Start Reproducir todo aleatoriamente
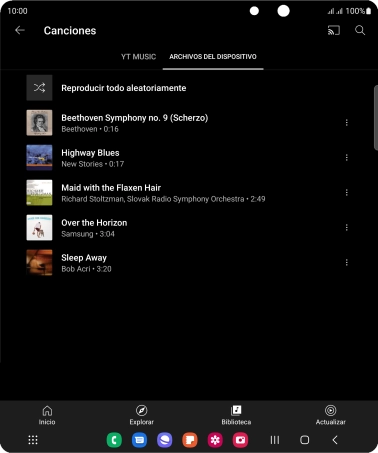 click(189, 88)
